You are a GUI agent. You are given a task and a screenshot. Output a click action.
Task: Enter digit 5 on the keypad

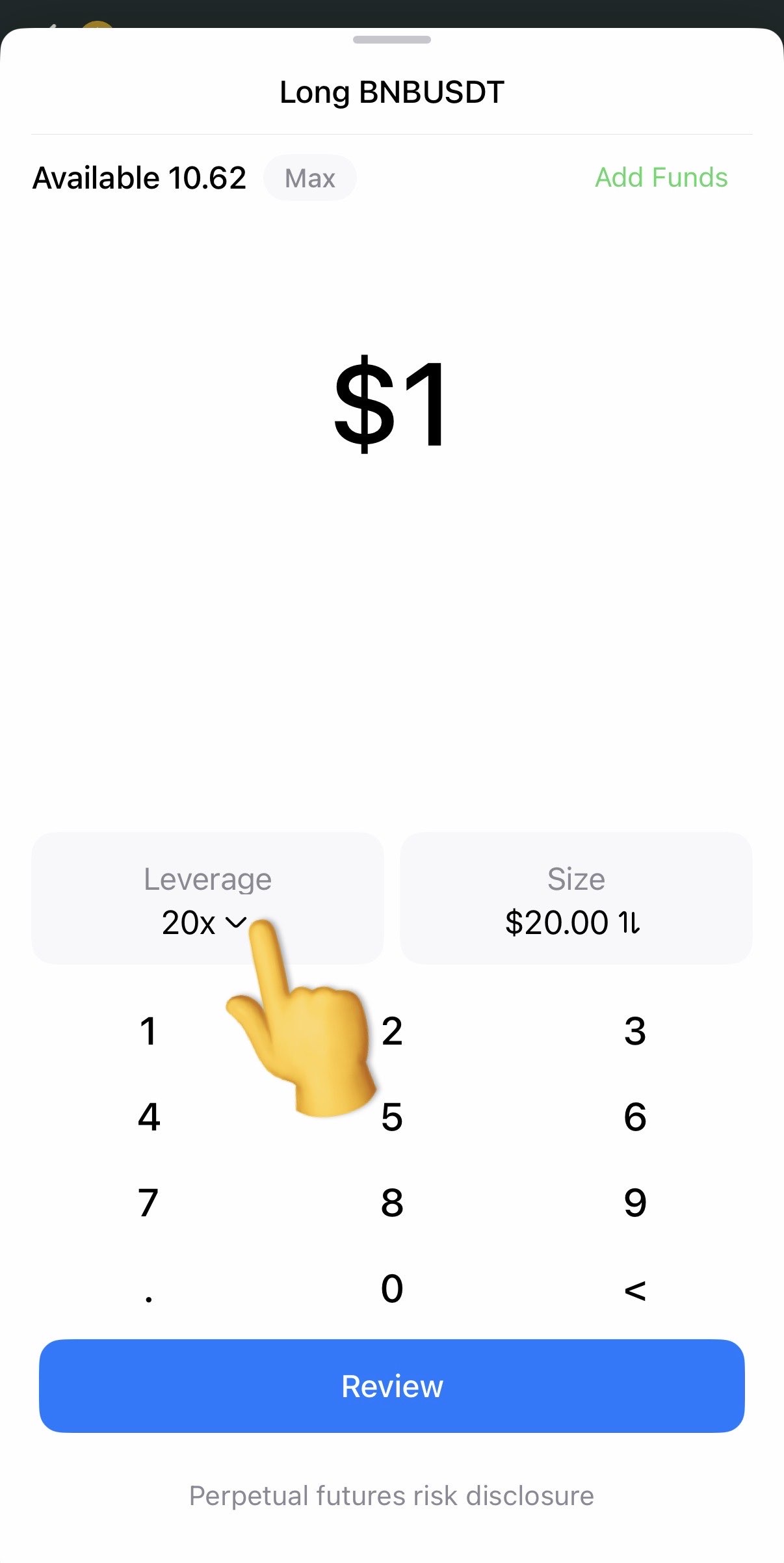(391, 1117)
